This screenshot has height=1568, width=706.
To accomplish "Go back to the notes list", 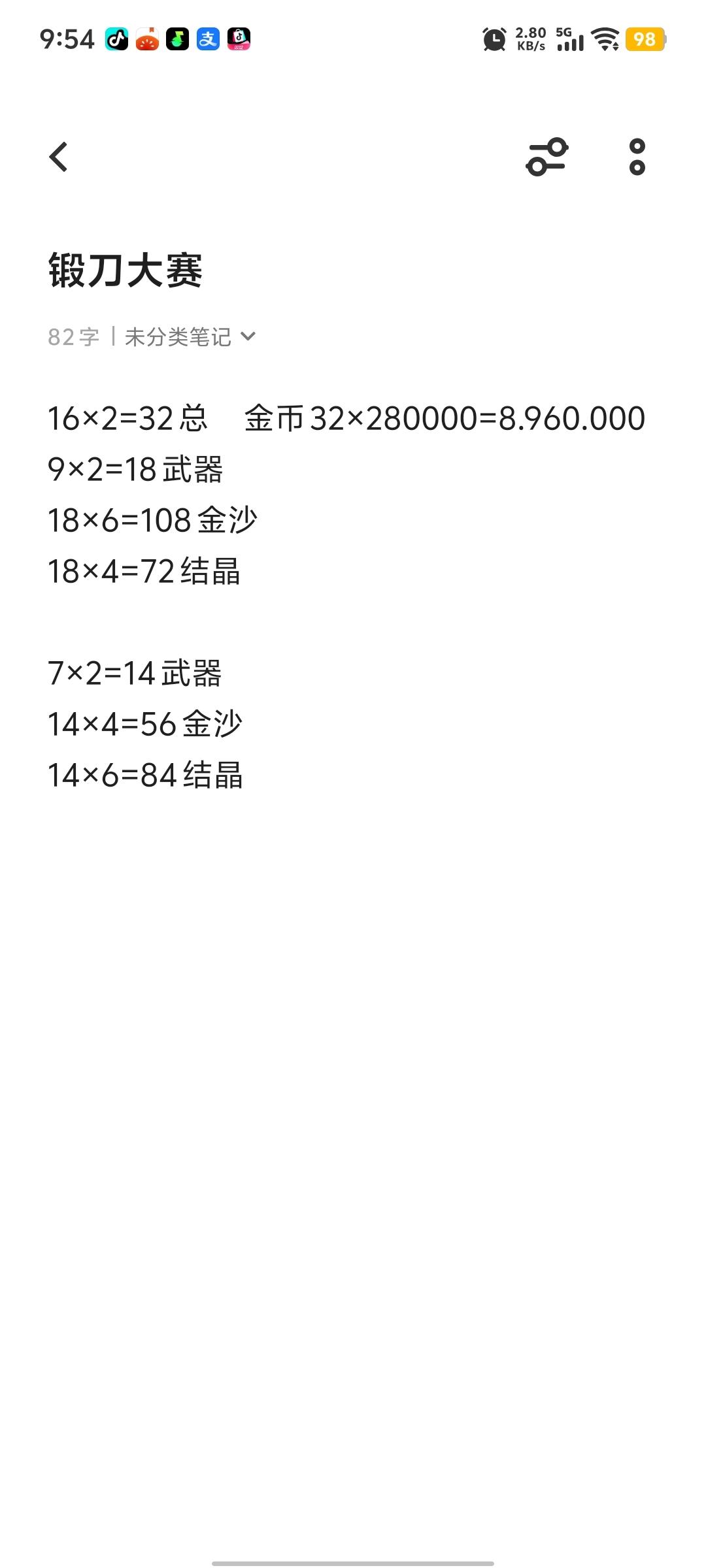I will click(59, 157).
